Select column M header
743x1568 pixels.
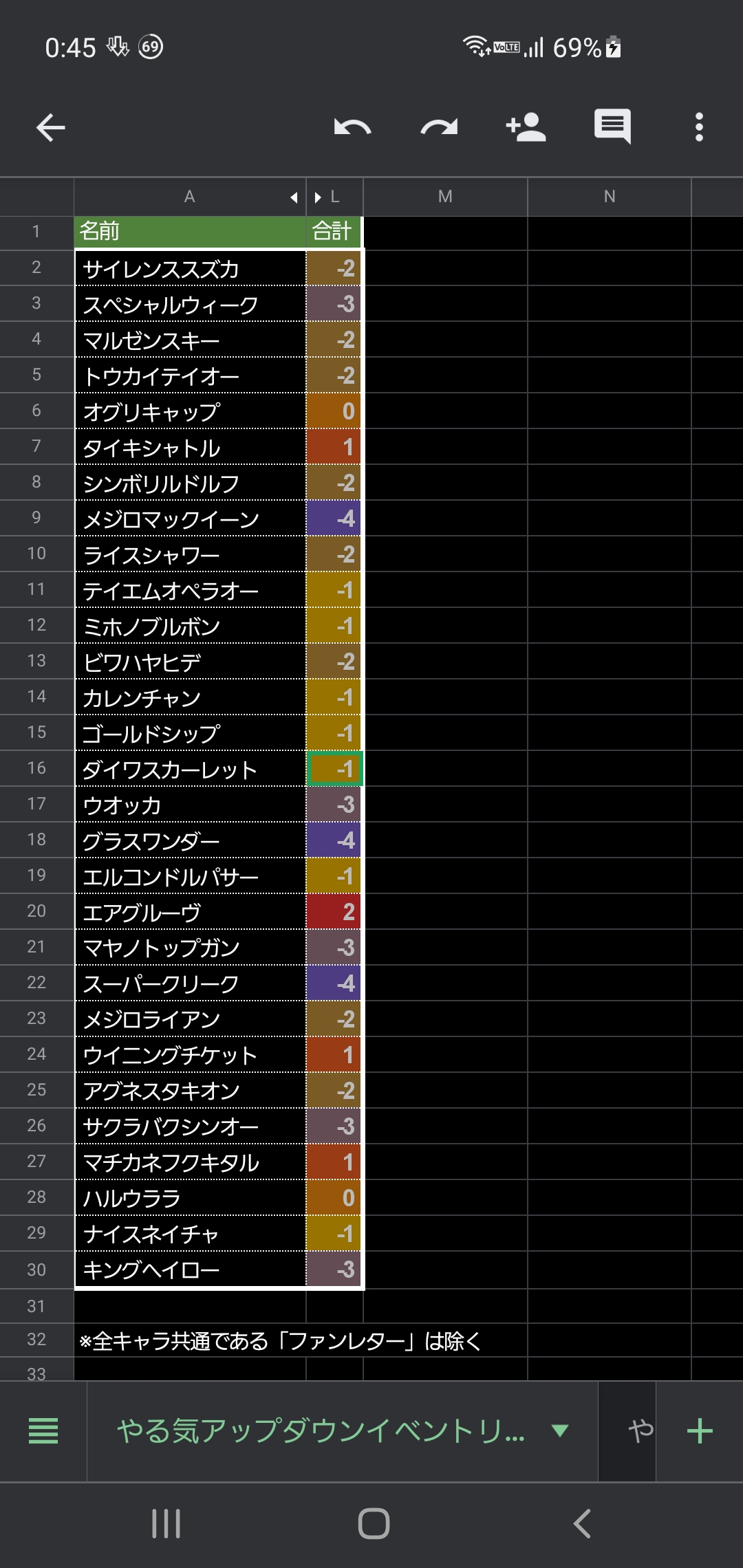[x=445, y=197]
